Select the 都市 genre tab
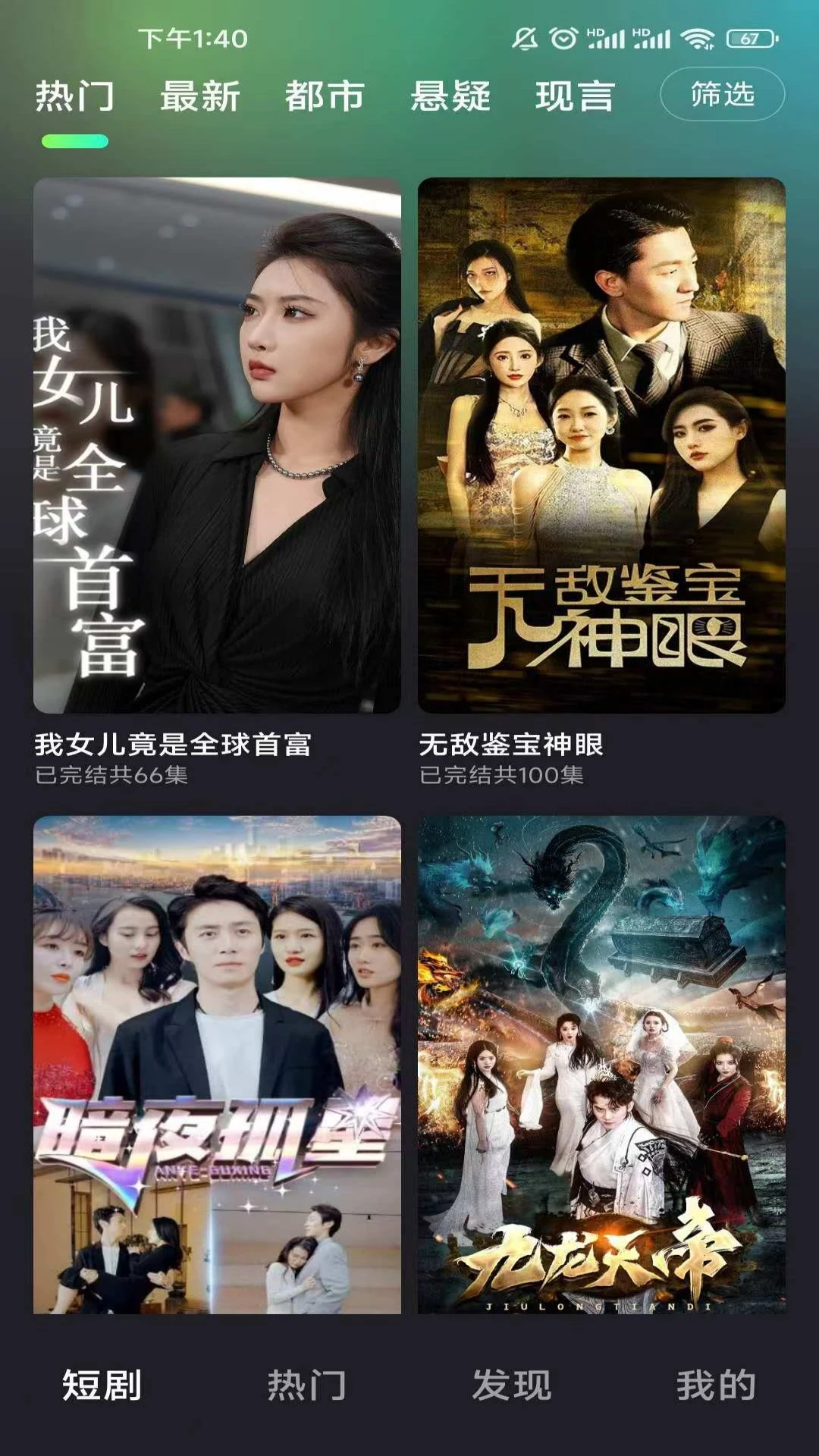Screen dimensions: 819x1456 pyautogui.click(x=325, y=96)
